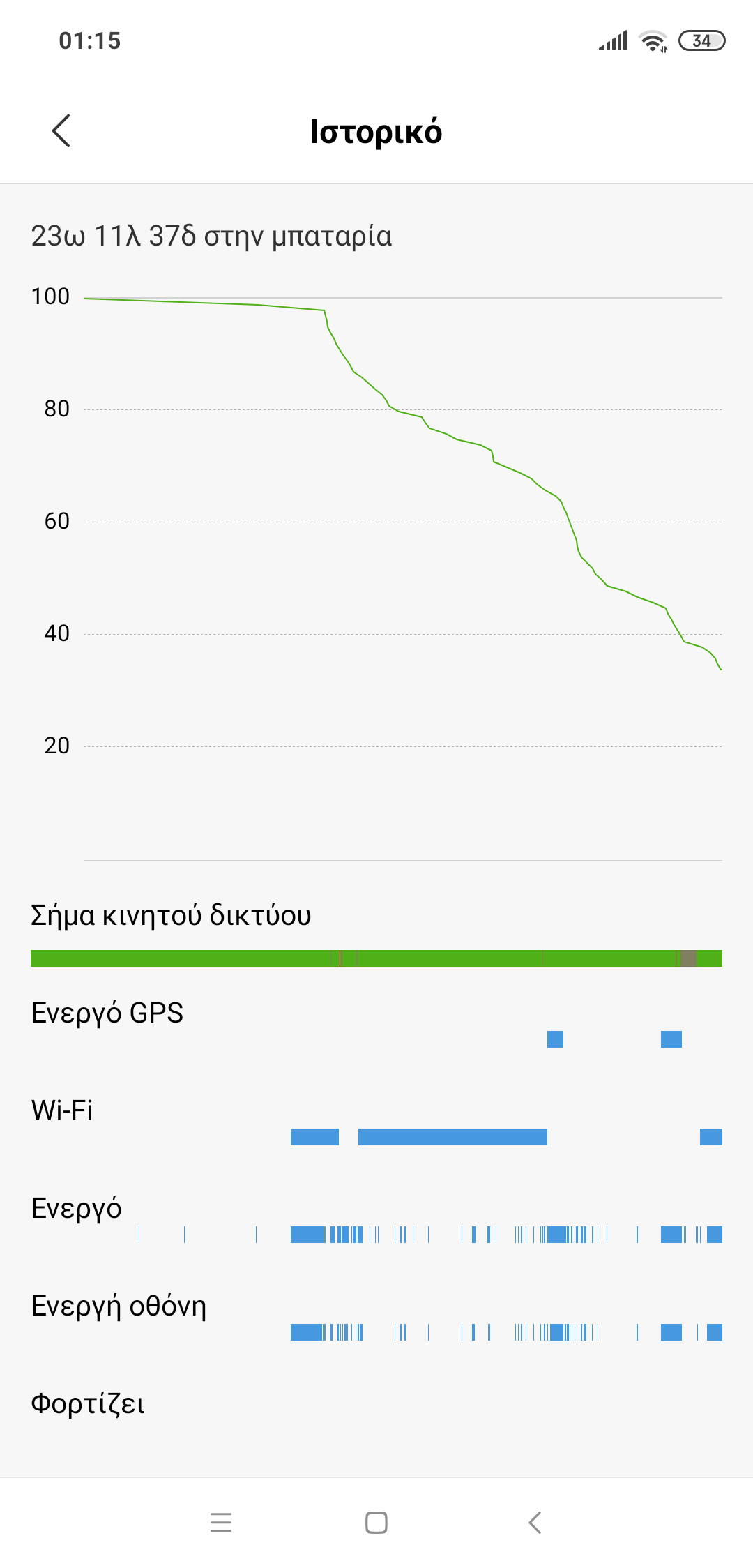Viewport: 753px width, 1568px height.
Task: Tap the system back button
Action: point(535,1522)
